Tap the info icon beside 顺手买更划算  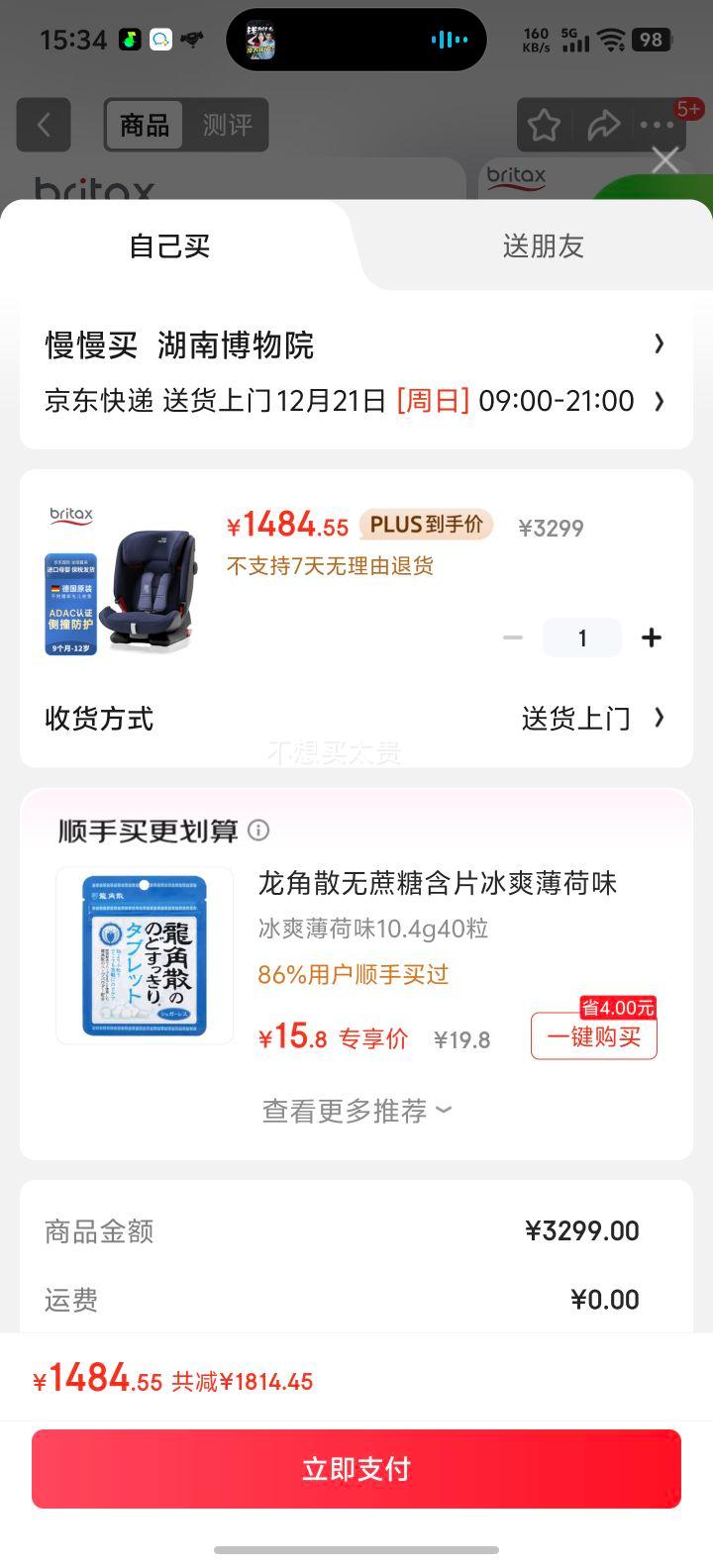(x=258, y=832)
